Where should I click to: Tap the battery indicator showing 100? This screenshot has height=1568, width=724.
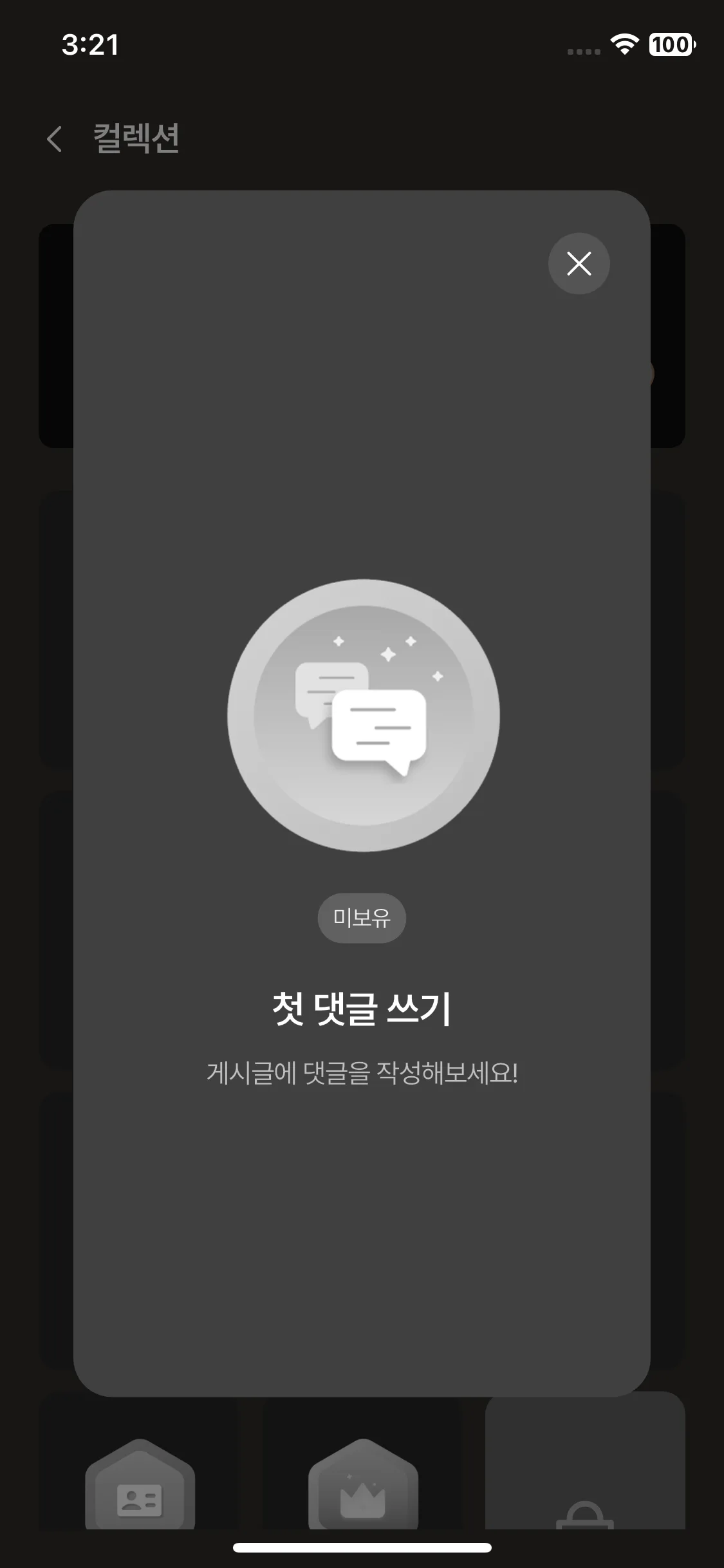(669, 45)
